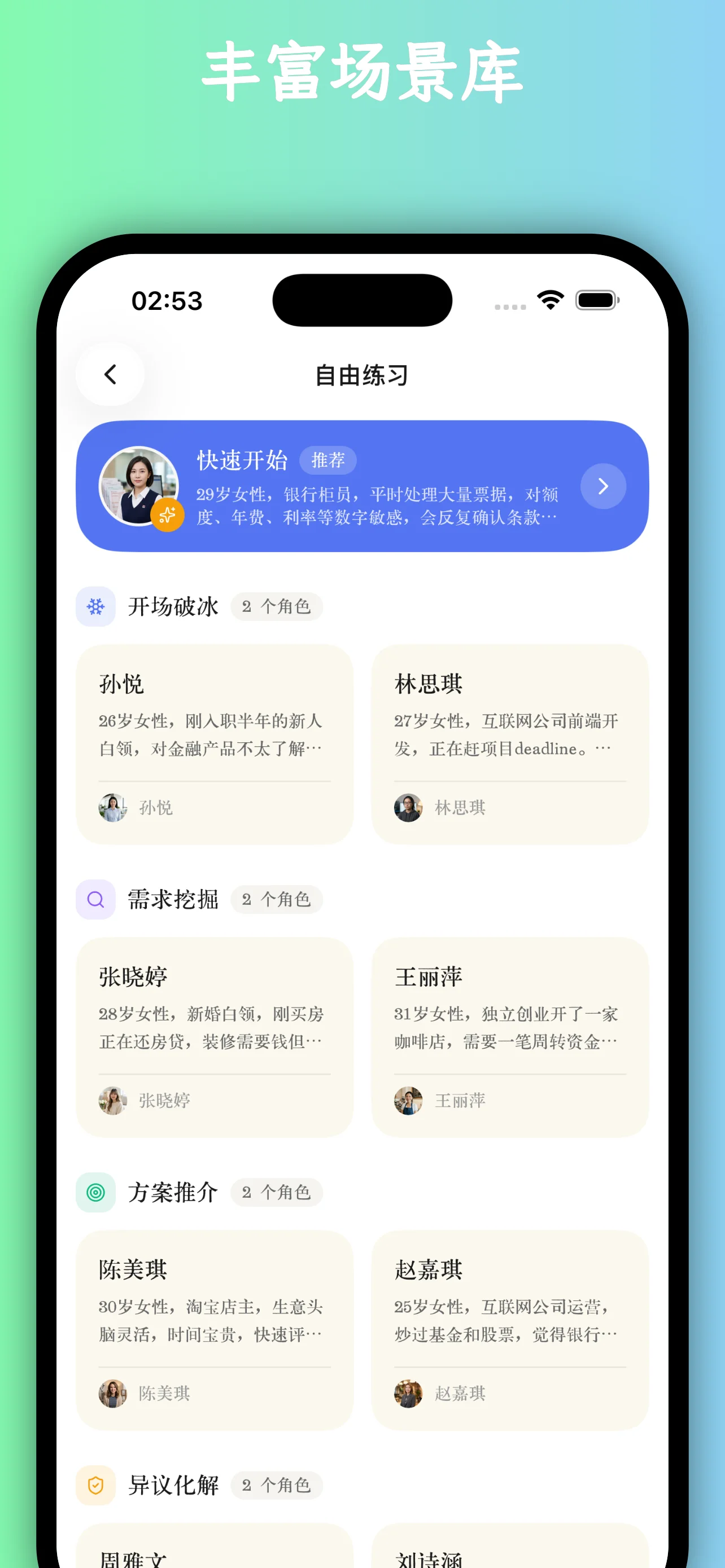Expand the arrow chevron on 快速开始 banner

[602, 486]
